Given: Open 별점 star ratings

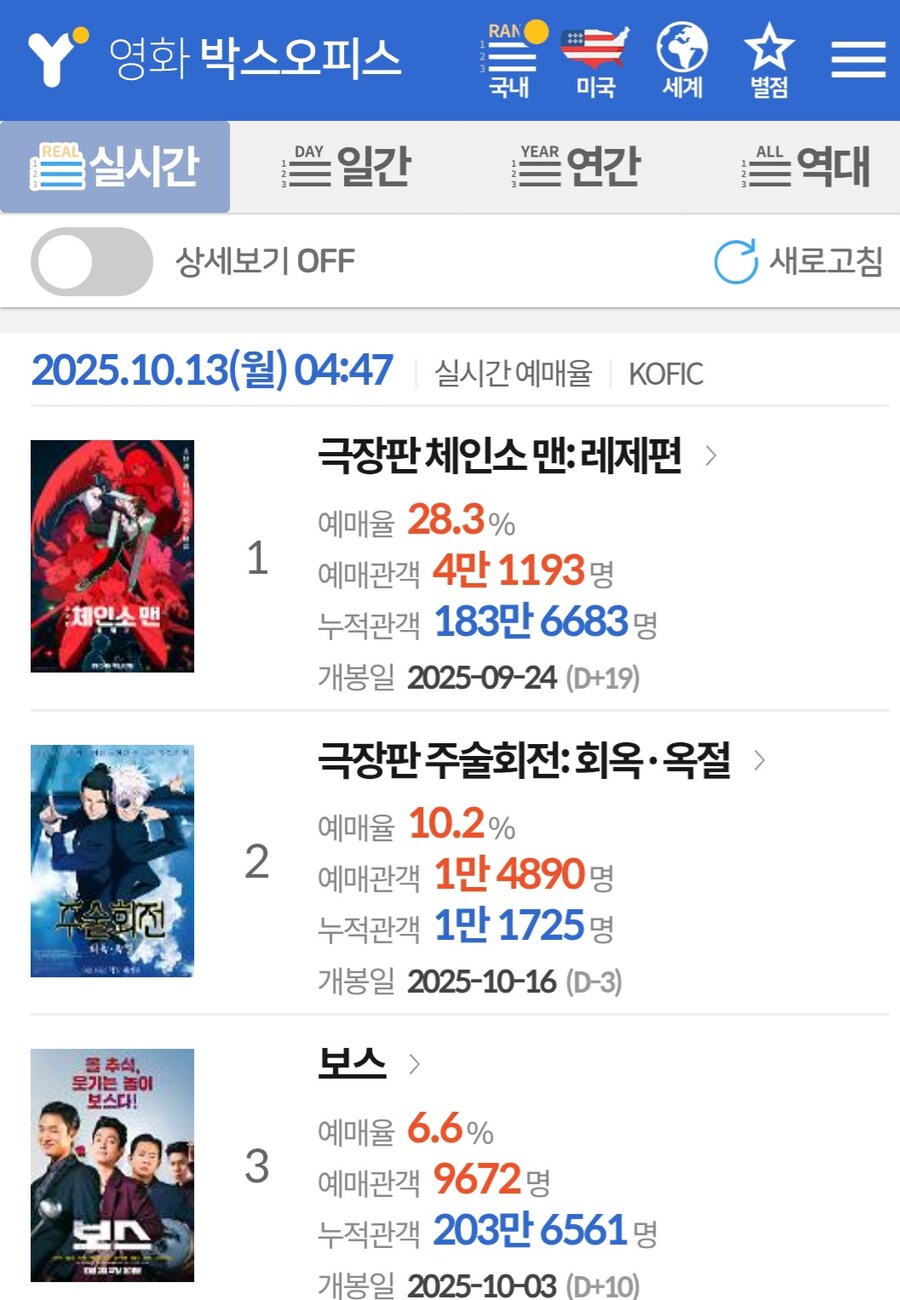Looking at the screenshot, I should [x=769, y=60].
